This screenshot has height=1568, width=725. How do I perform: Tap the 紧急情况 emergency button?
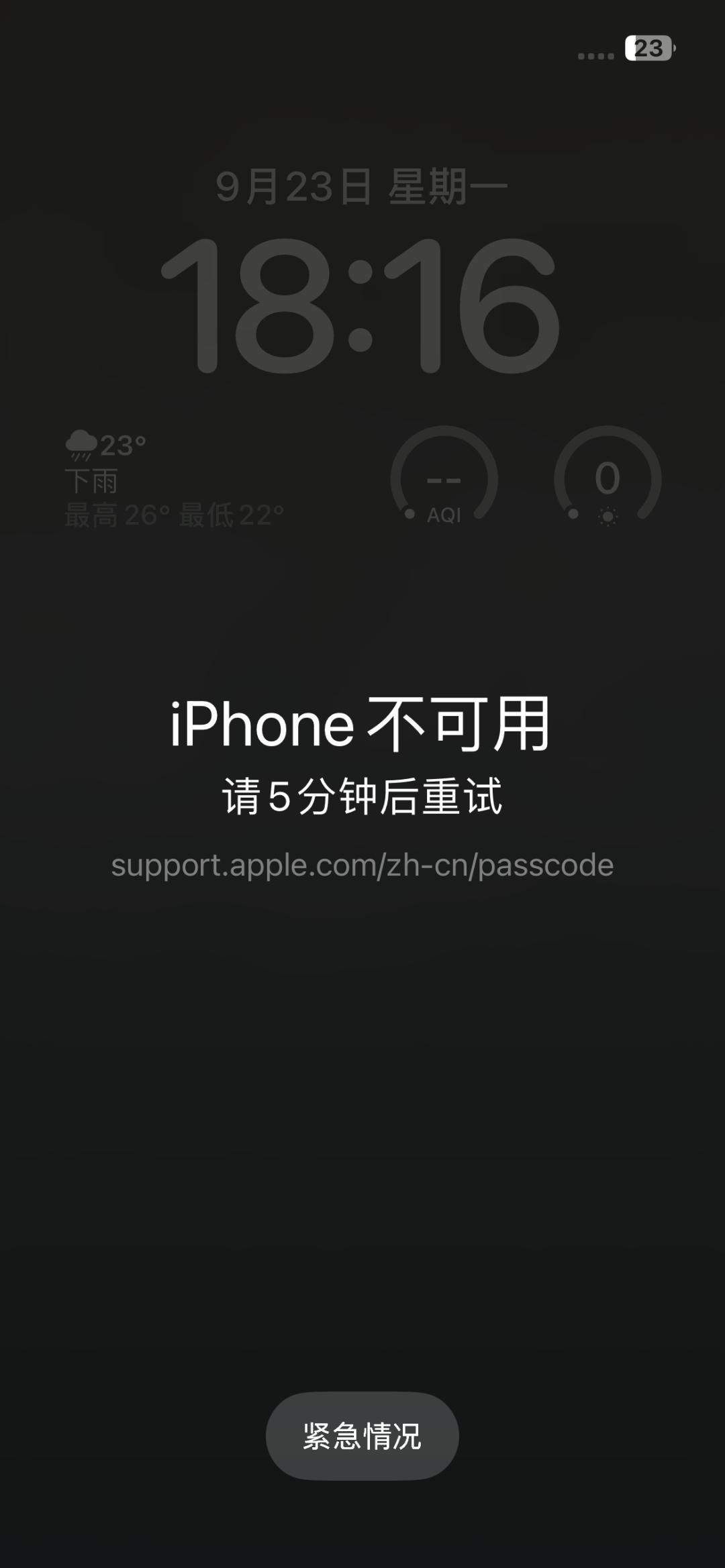click(362, 1435)
